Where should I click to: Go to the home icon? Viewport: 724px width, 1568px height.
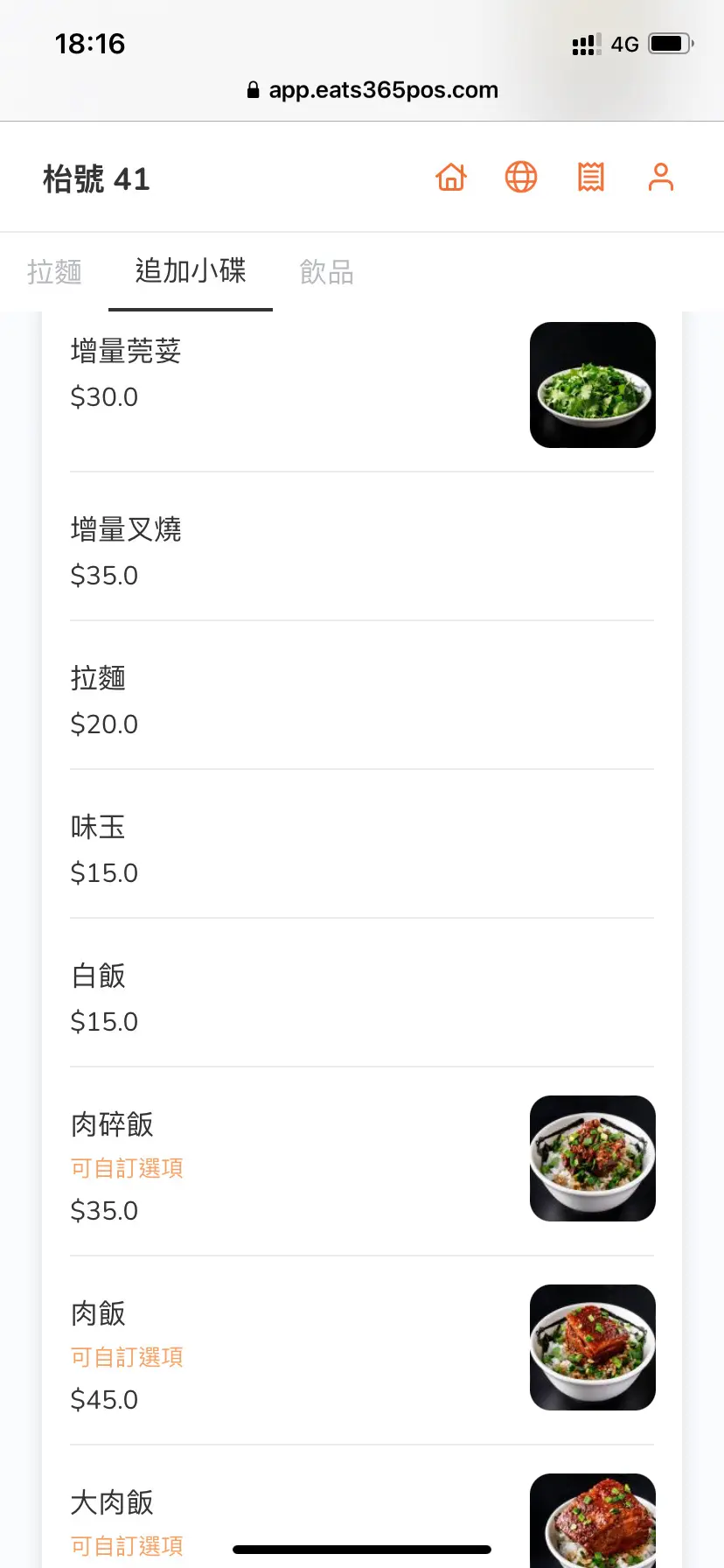pos(451,178)
